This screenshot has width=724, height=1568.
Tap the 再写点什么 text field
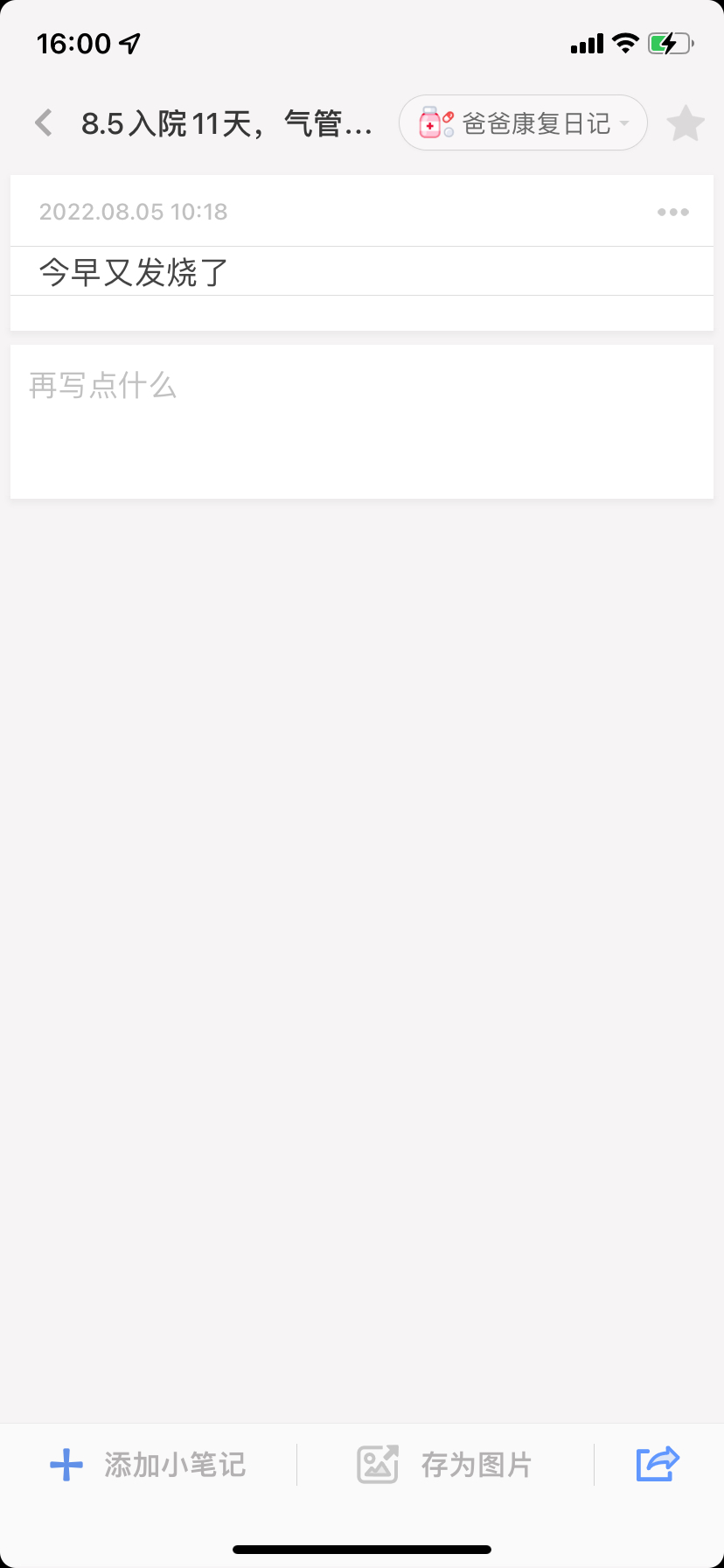(362, 422)
